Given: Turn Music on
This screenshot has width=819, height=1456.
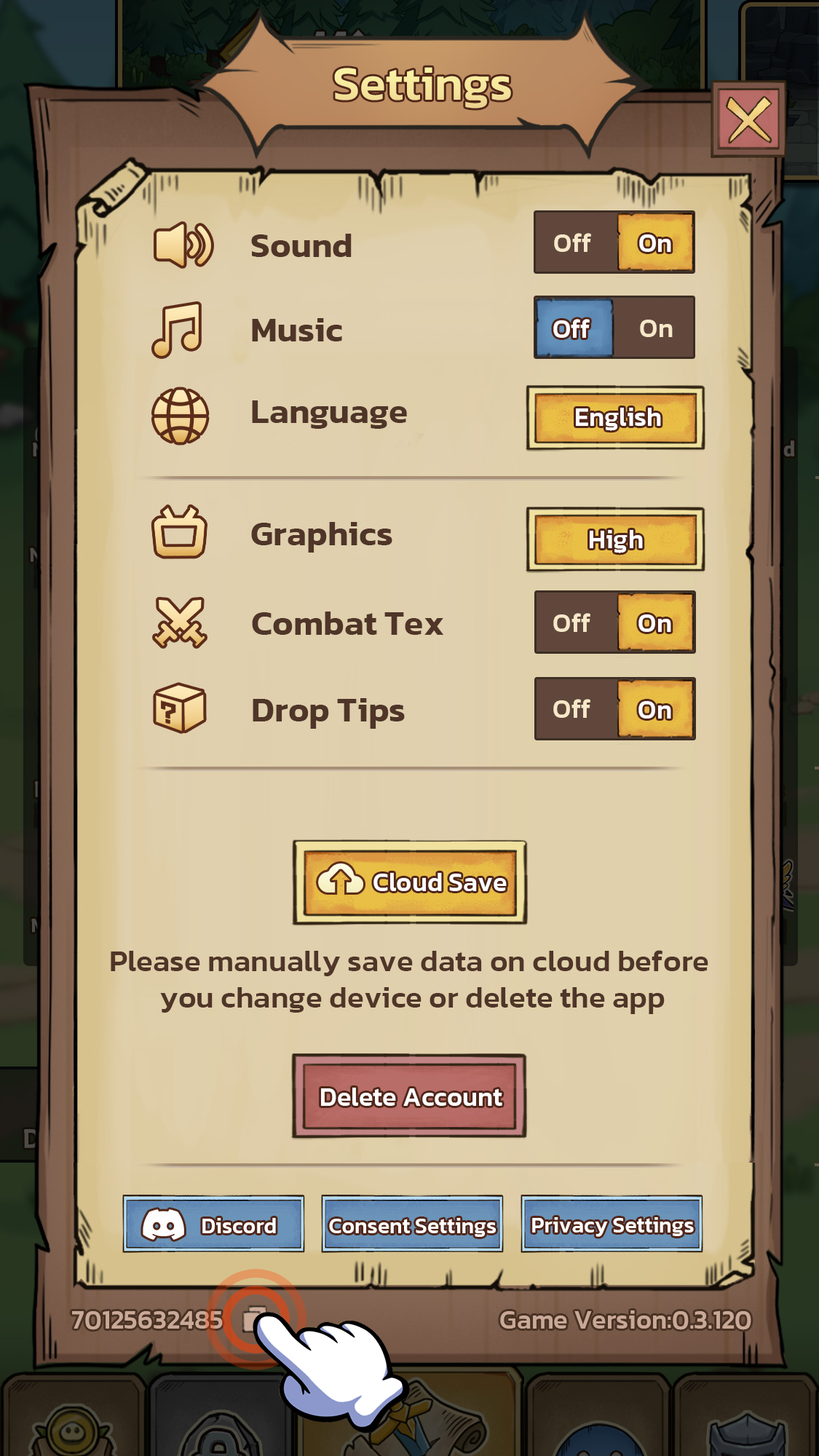Looking at the screenshot, I should point(655,328).
